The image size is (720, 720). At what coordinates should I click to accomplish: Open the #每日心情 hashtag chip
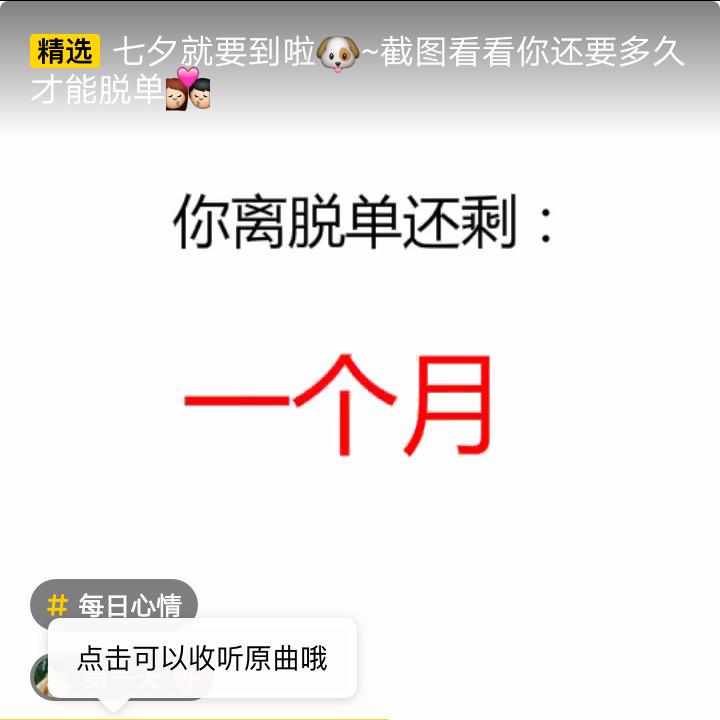(114, 603)
